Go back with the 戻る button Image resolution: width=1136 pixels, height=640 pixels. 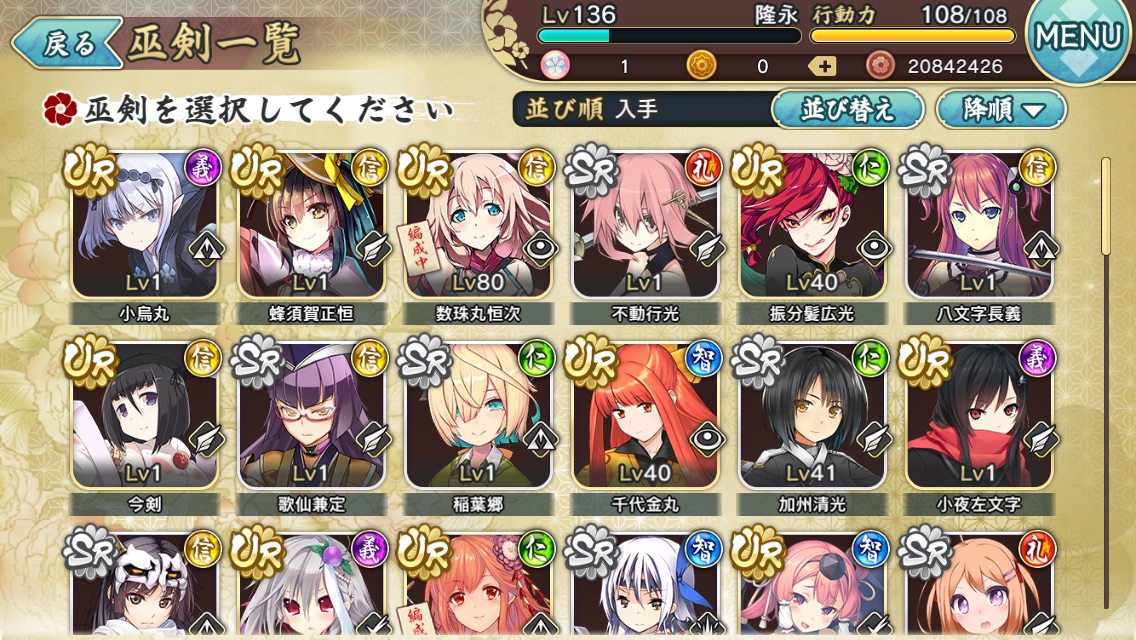(67, 44)
